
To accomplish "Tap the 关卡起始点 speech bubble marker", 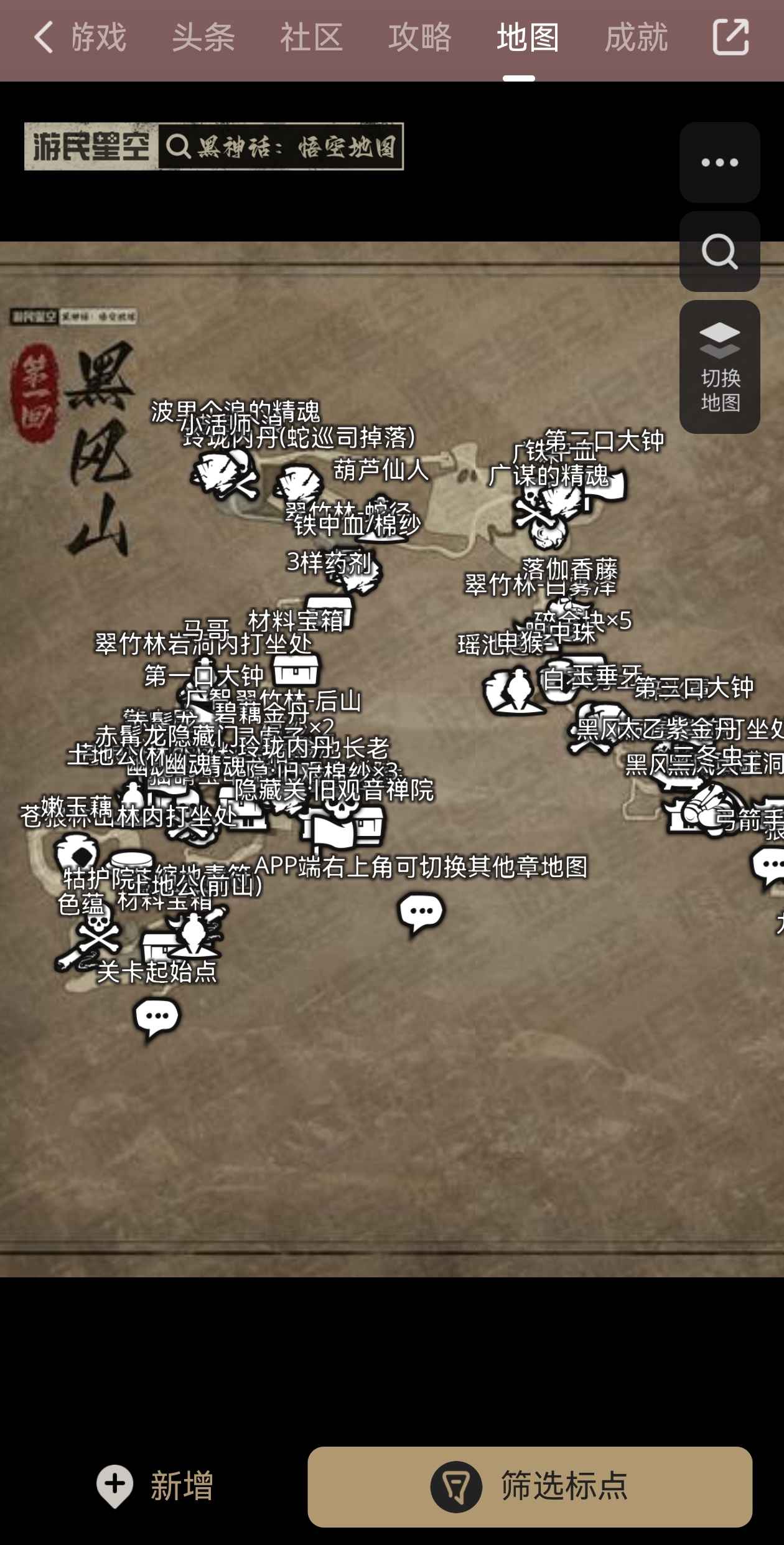I will [x=157, y=1018].
